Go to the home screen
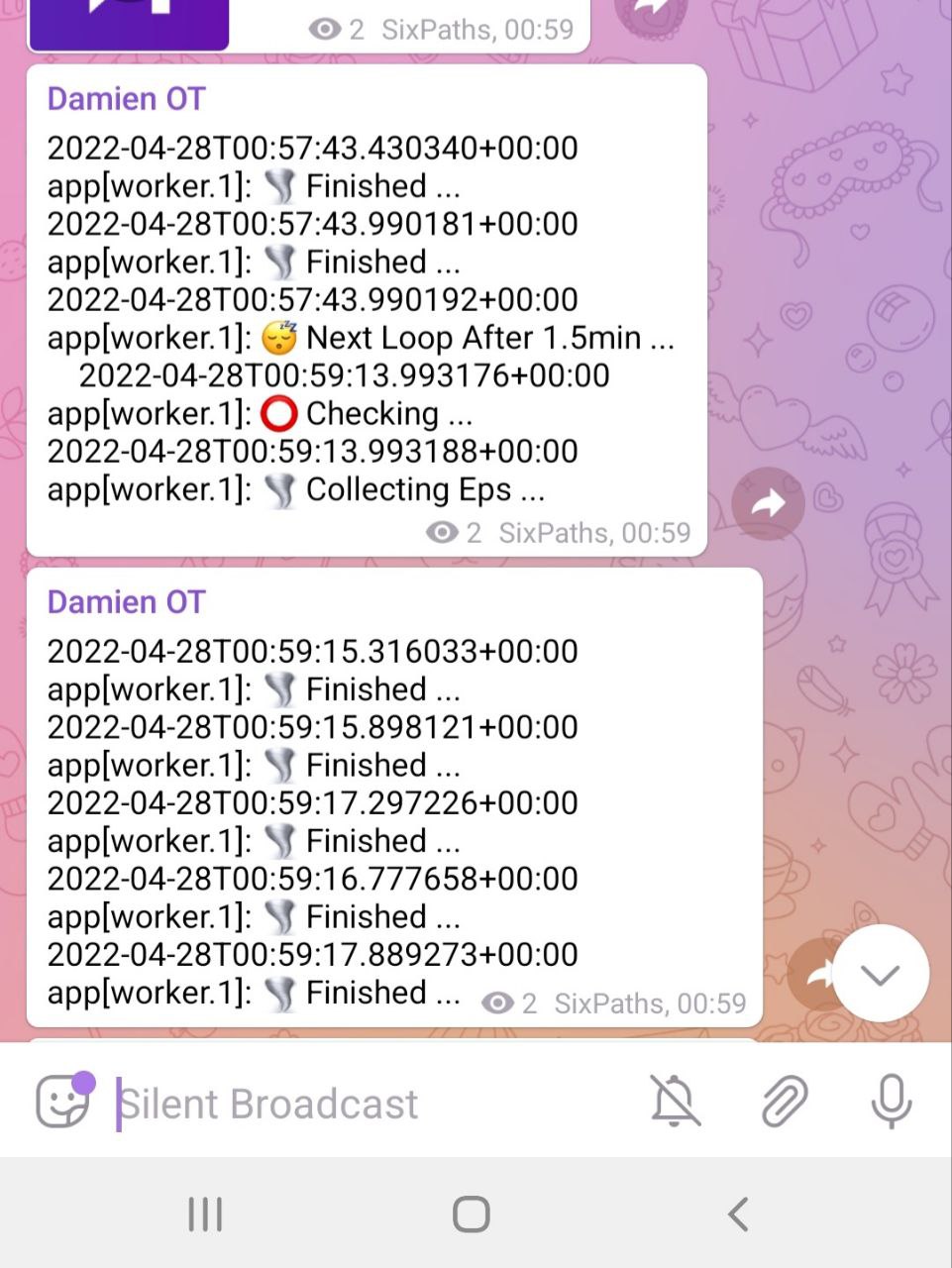952x1268 pixels. (x=472, y=1214)
